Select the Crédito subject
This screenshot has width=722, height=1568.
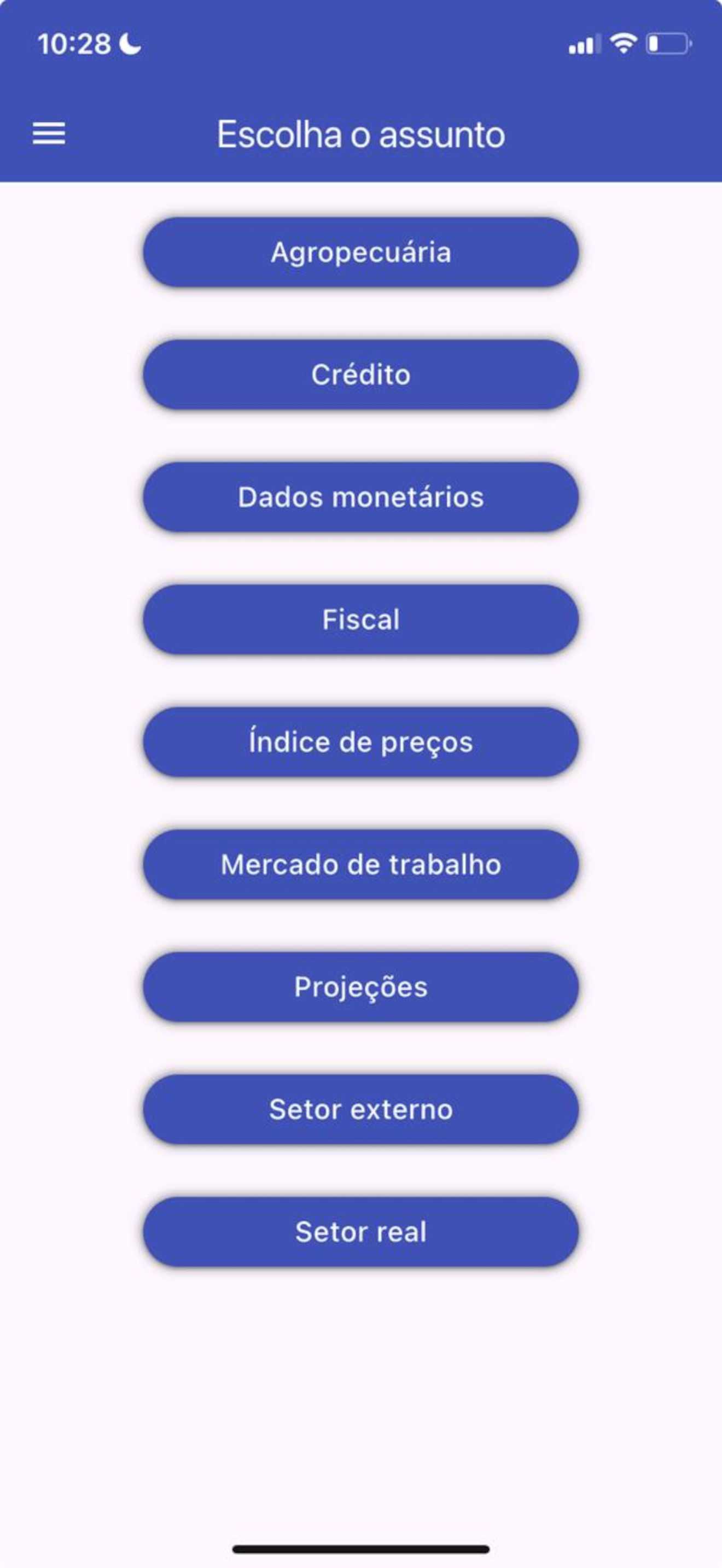click(360, 375)
